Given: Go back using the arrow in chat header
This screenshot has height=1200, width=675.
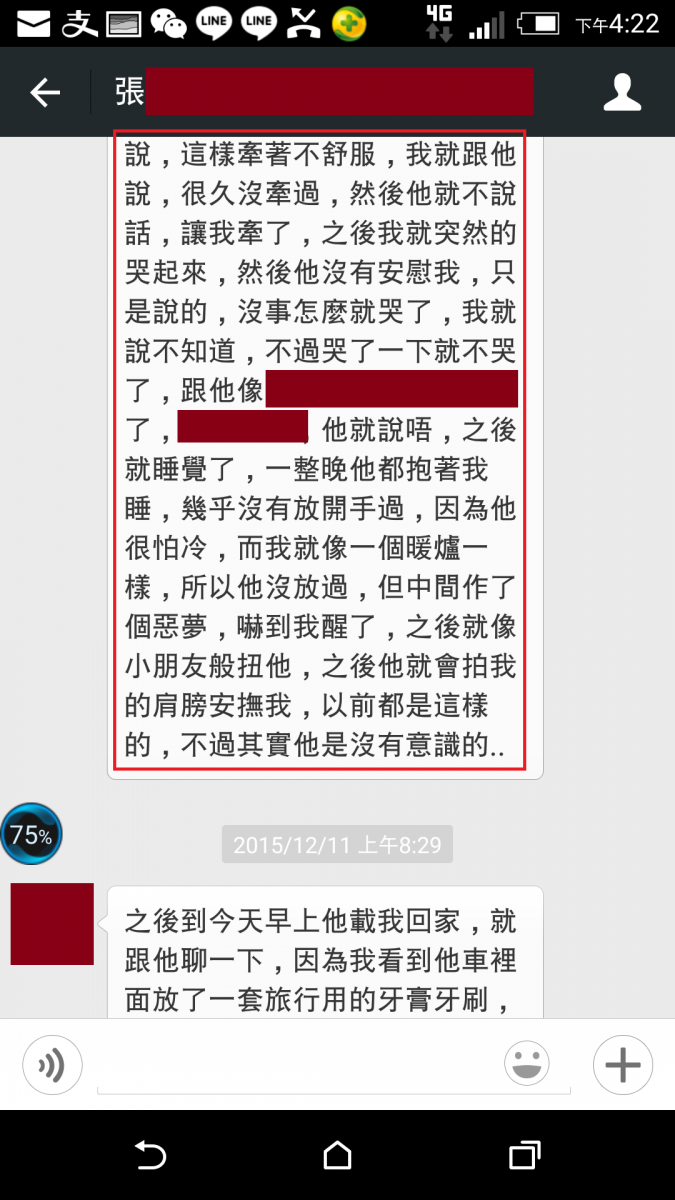Looking at the screenshot, I should (x=45, y=93).
